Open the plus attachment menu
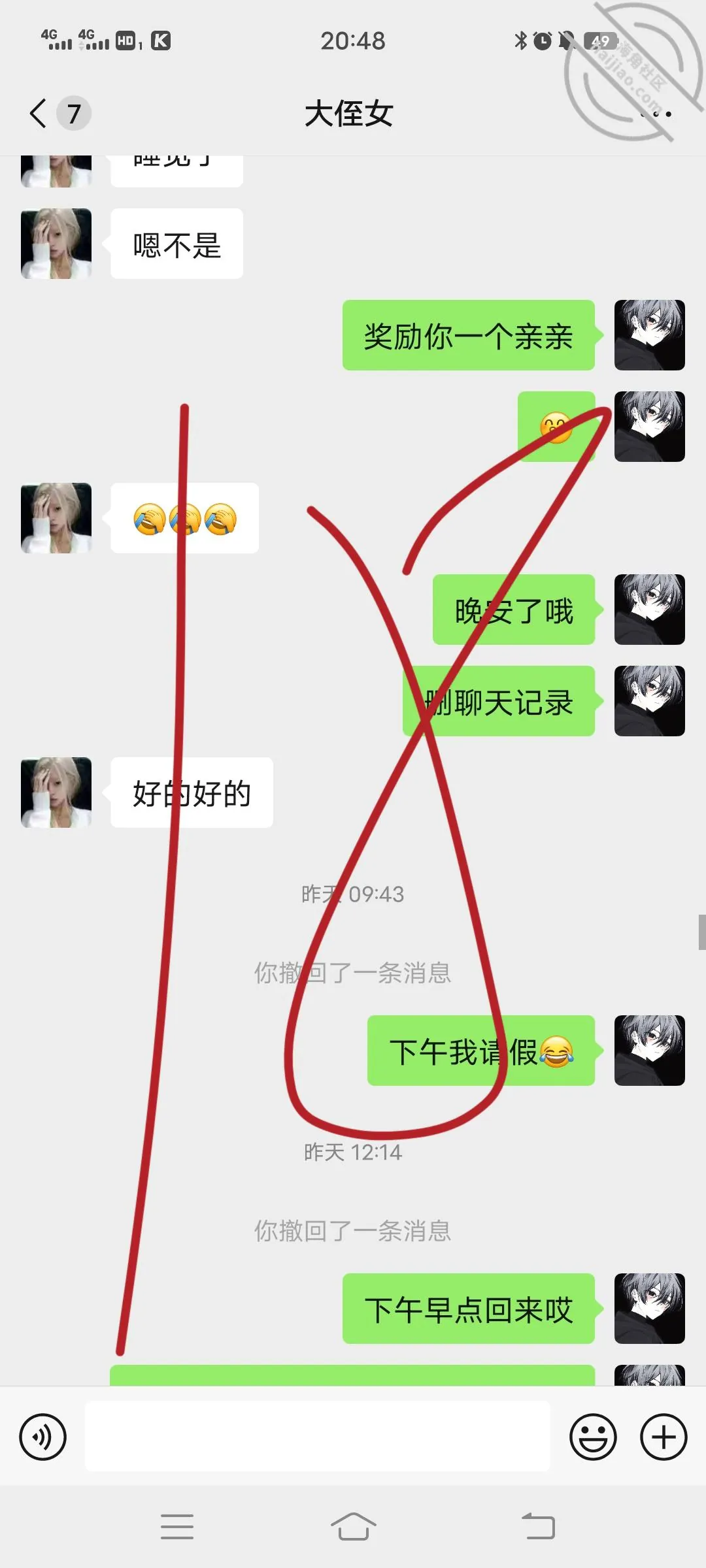This screenshot has height=1568, width=706. [x=664, y=1437]
